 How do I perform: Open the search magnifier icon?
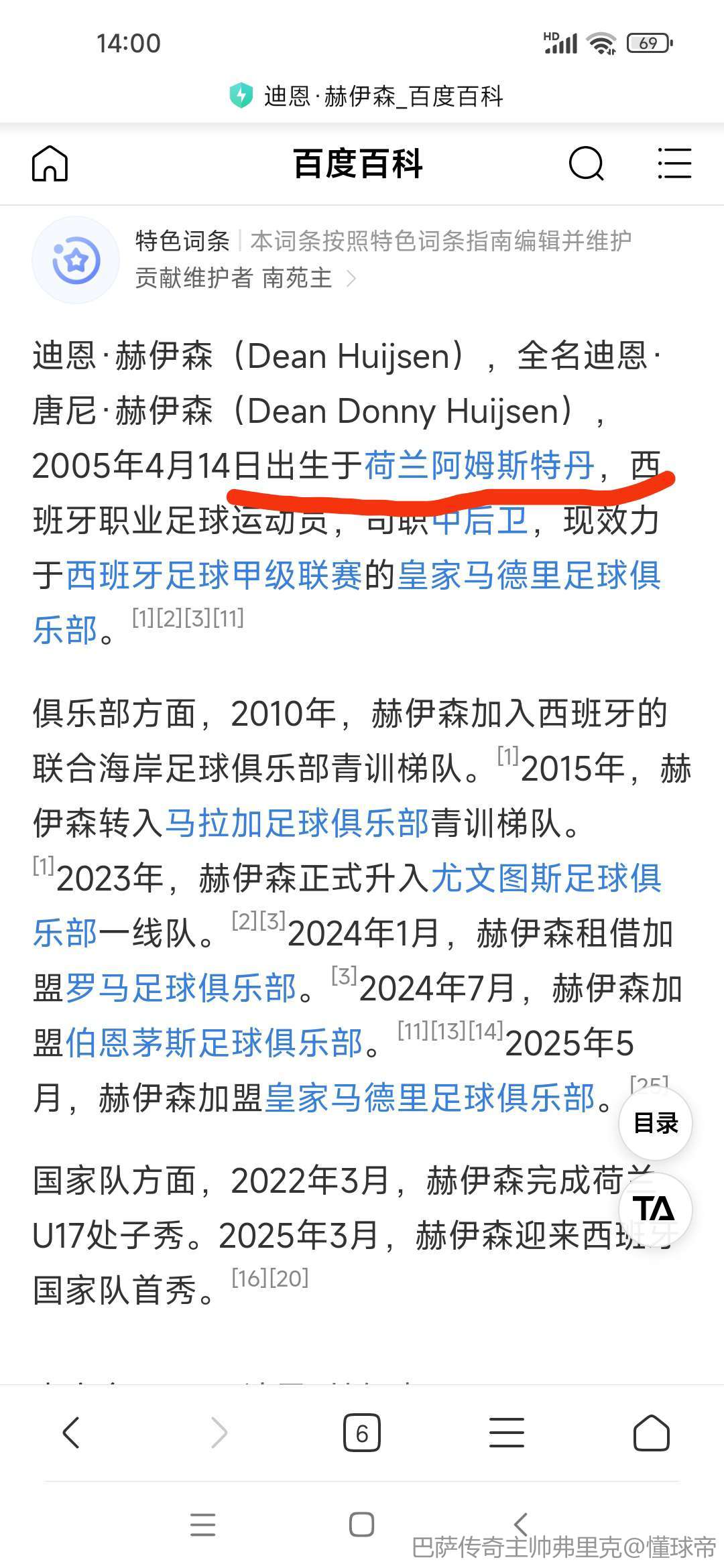(x=587, y=164)
